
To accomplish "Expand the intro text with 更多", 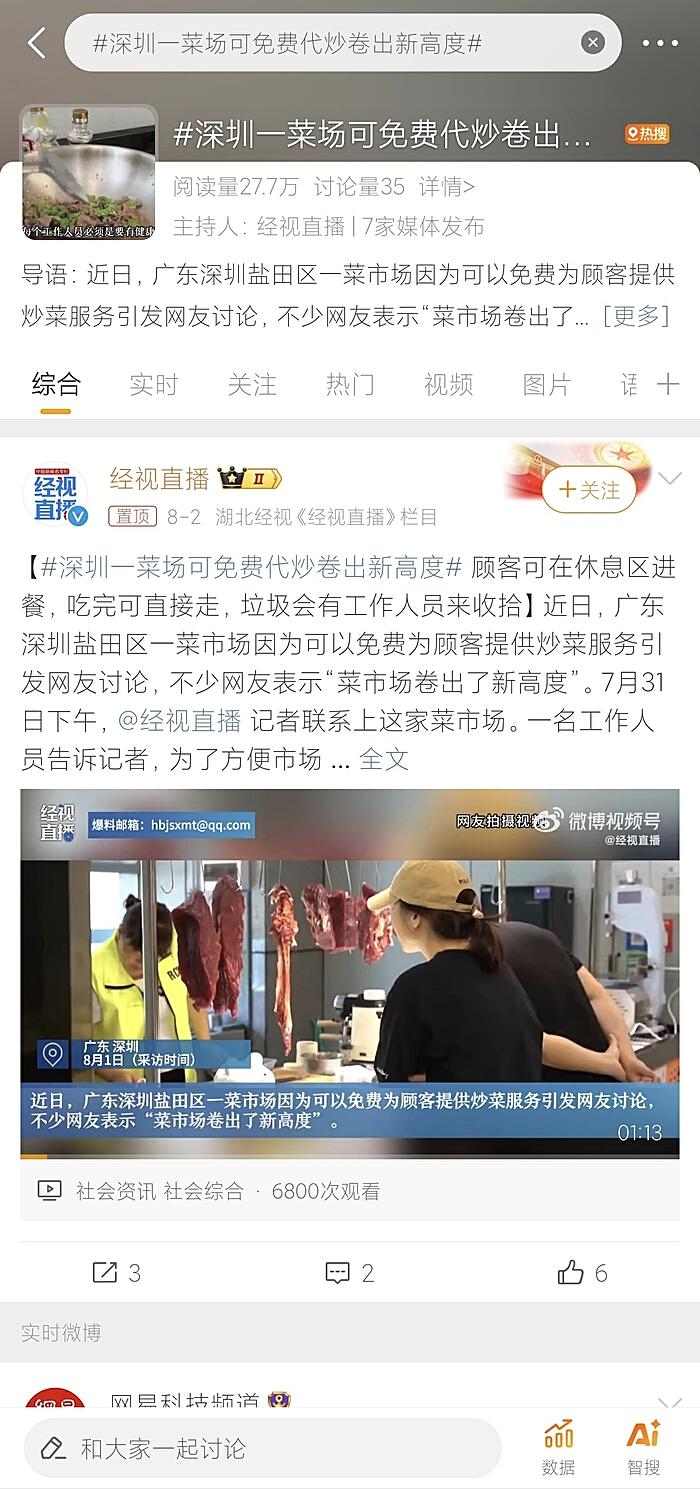I will (x=636, y=316).
